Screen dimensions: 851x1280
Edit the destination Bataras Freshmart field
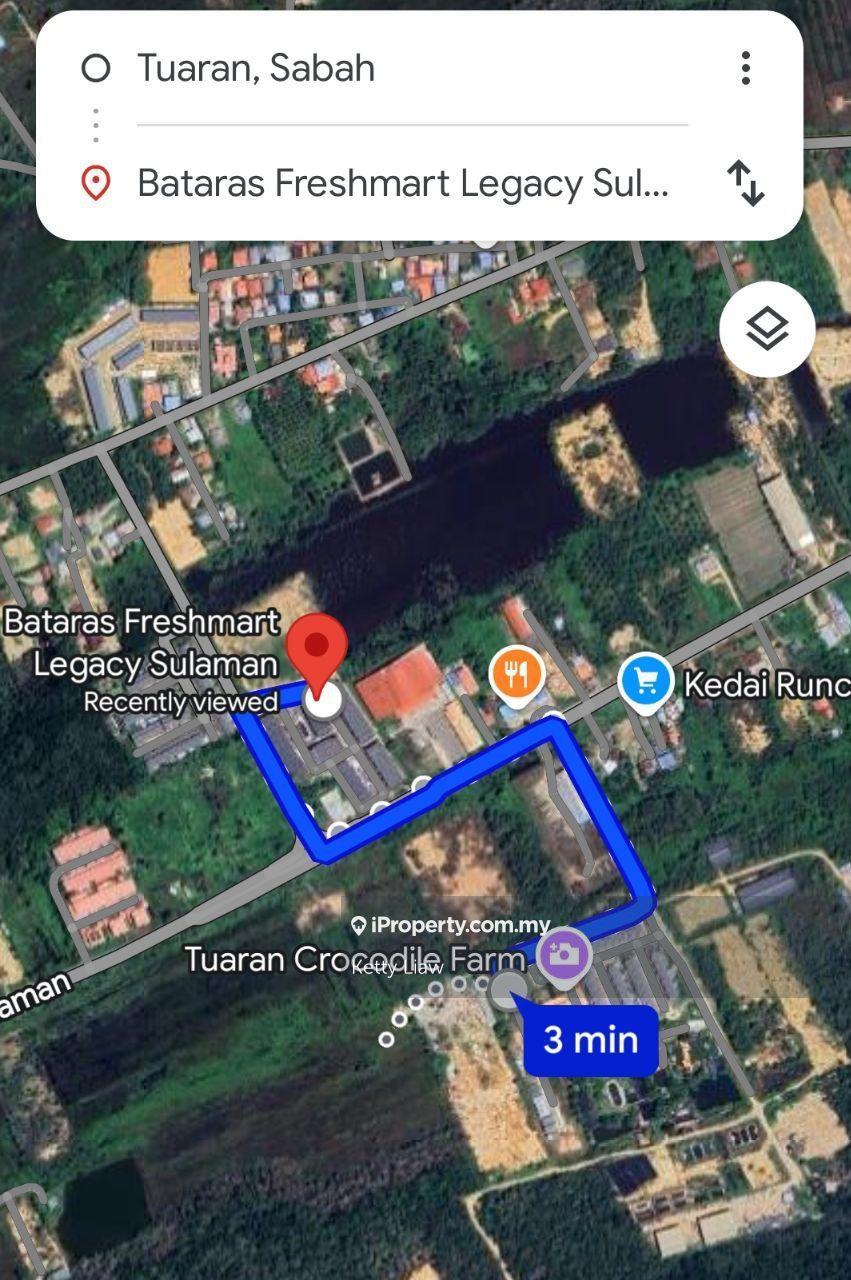tap(402, 184)
